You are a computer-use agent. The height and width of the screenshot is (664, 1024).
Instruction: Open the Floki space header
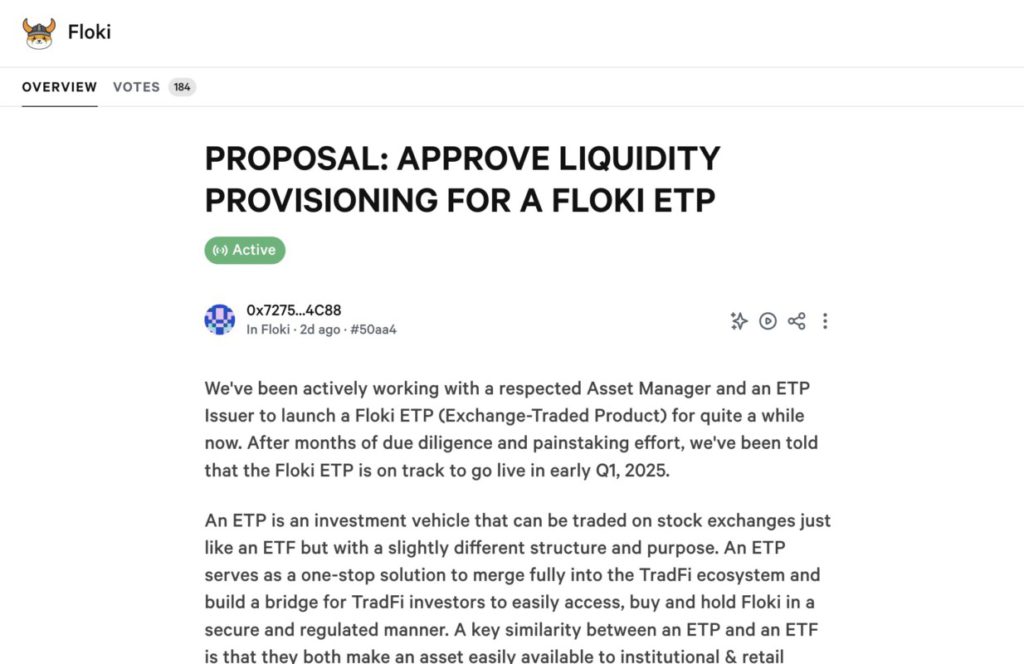tap(68, 32)
